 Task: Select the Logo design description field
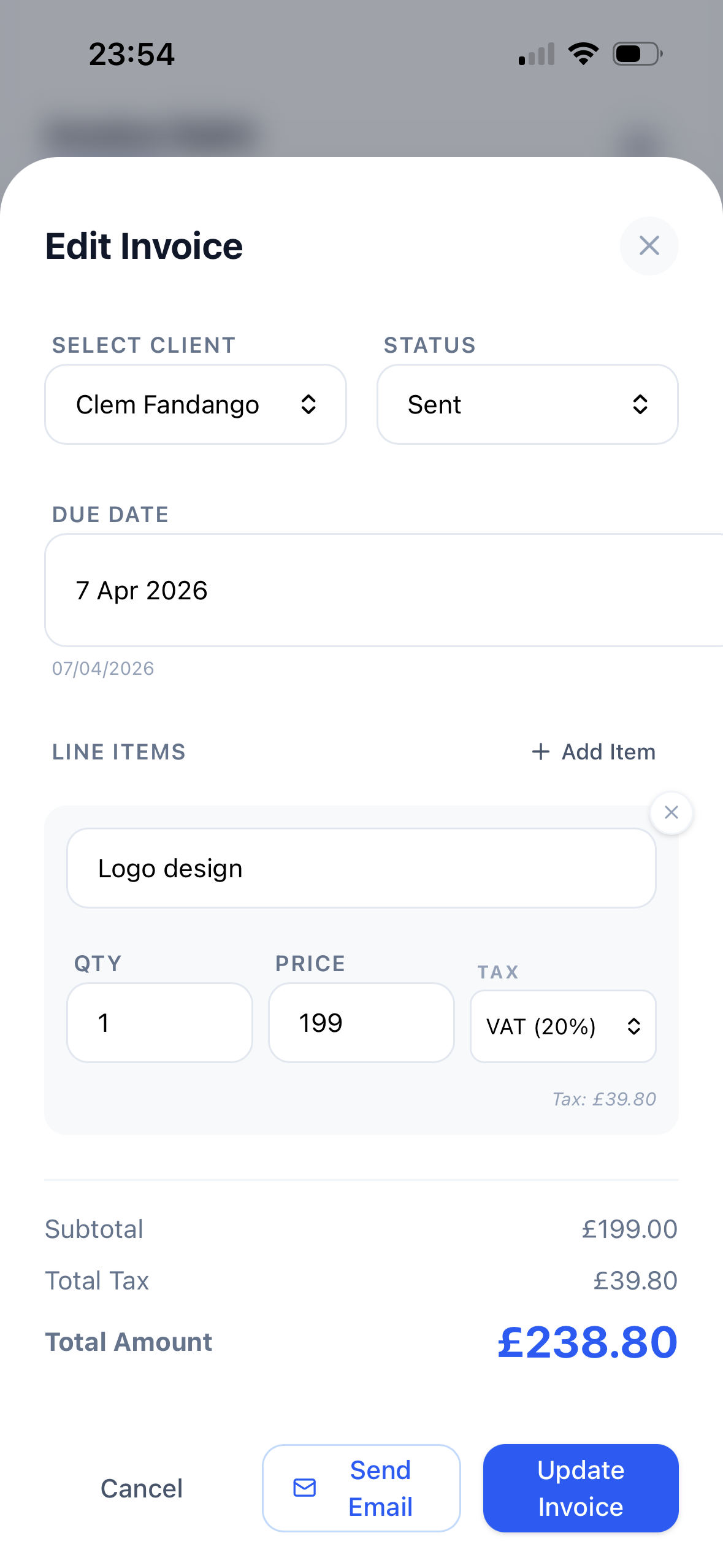pos(361,867)
